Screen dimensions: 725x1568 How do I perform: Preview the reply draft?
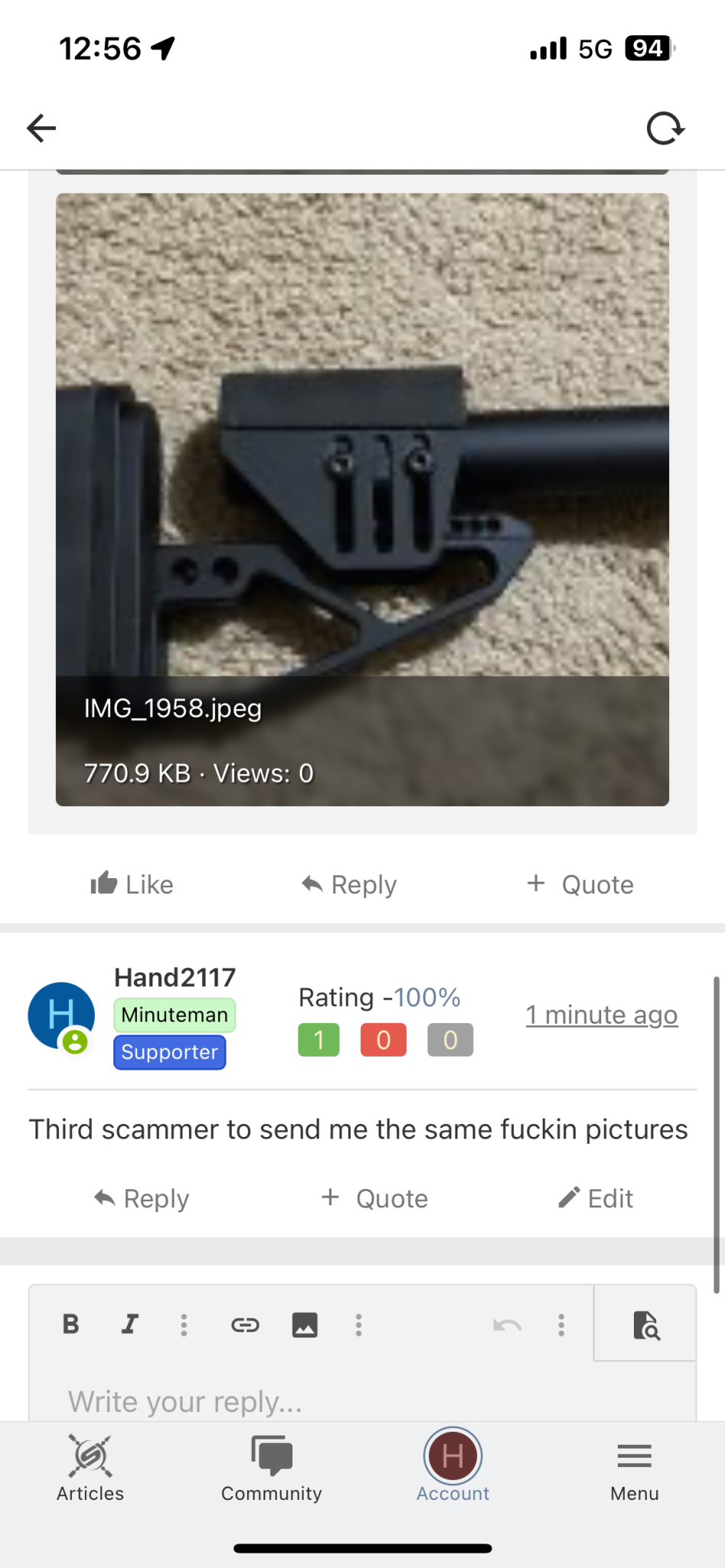tap(646, 1325)
